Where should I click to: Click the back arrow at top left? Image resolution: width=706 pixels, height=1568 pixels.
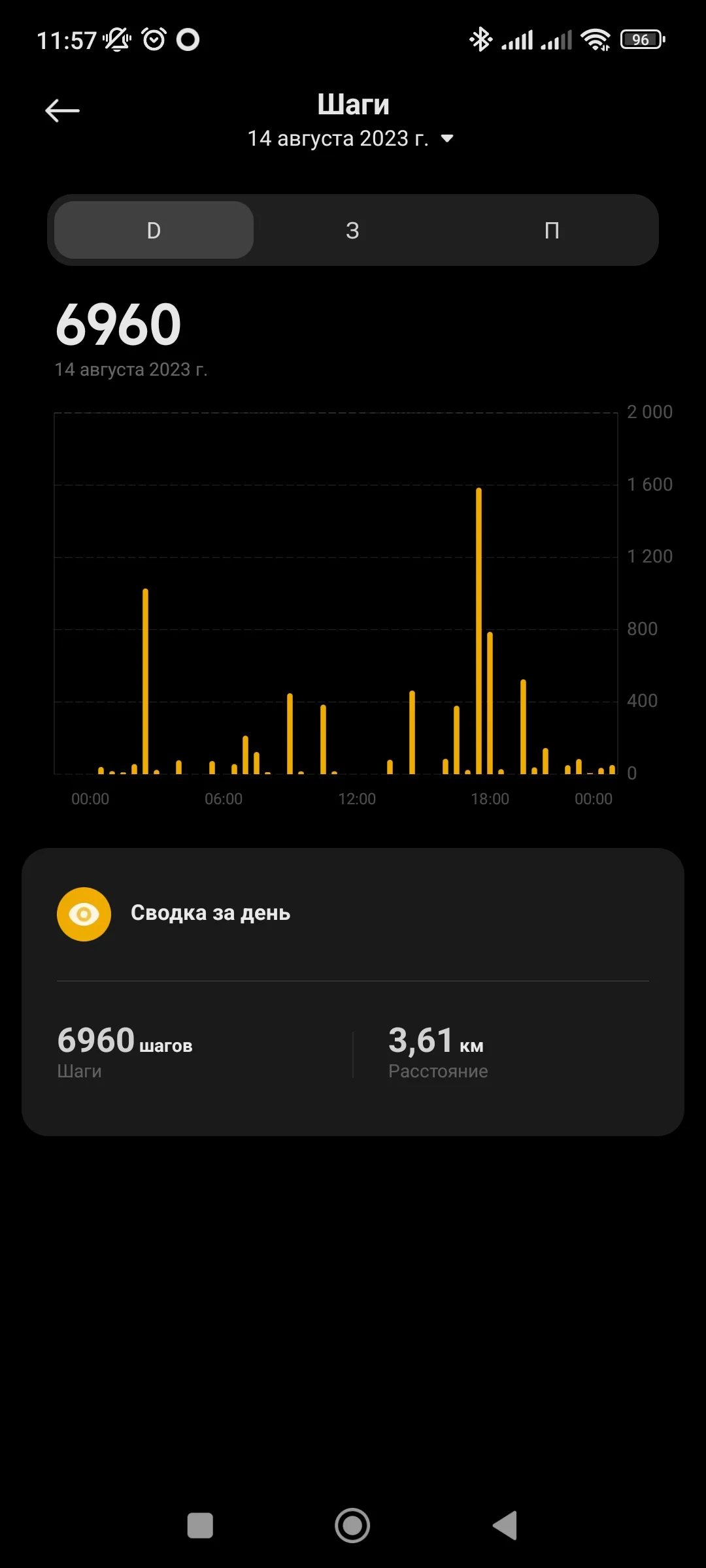click(x=62, y=110)
